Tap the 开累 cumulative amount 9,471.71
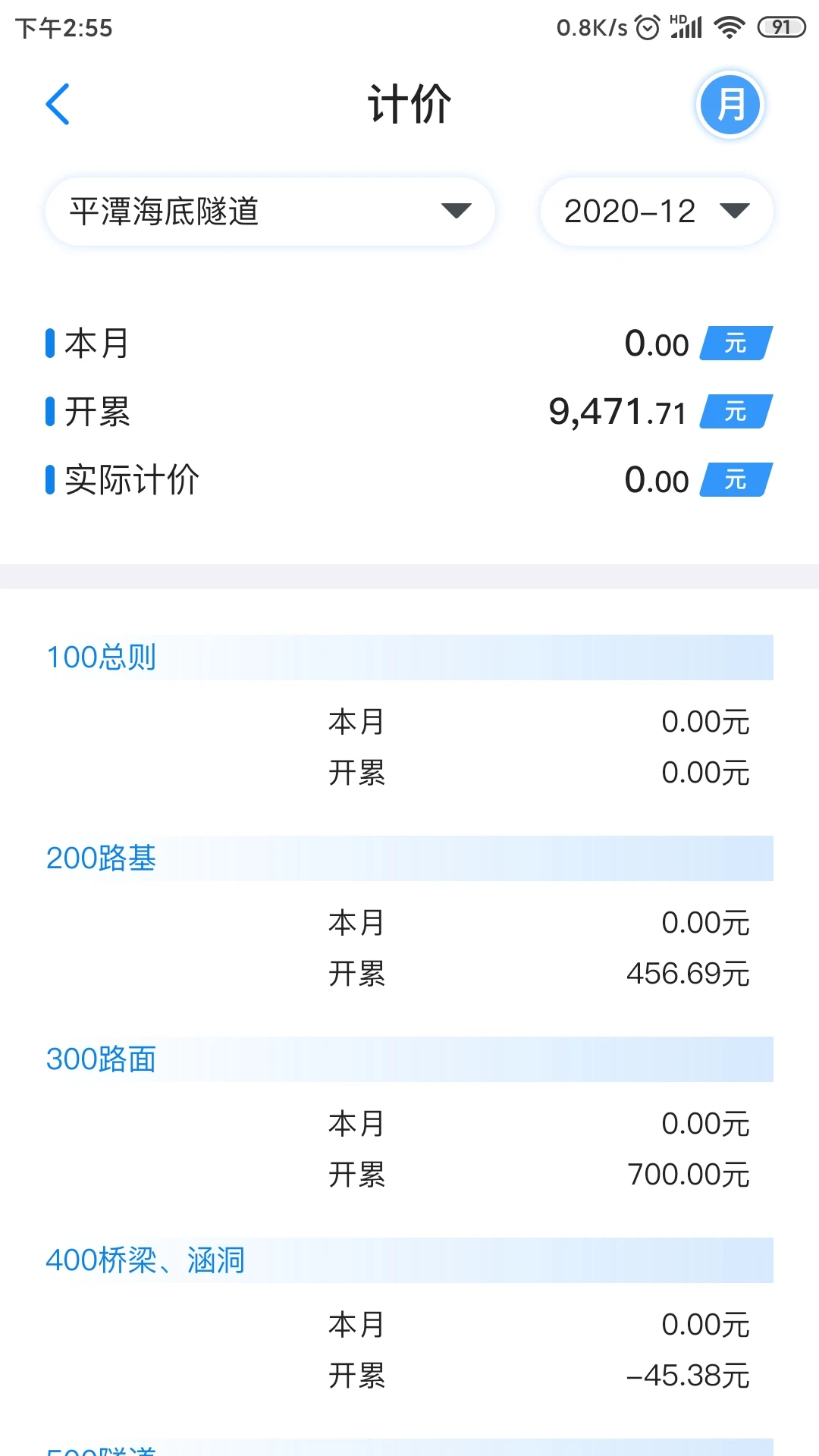Screen dimensions: 819x1456 (x=618, y=412)
